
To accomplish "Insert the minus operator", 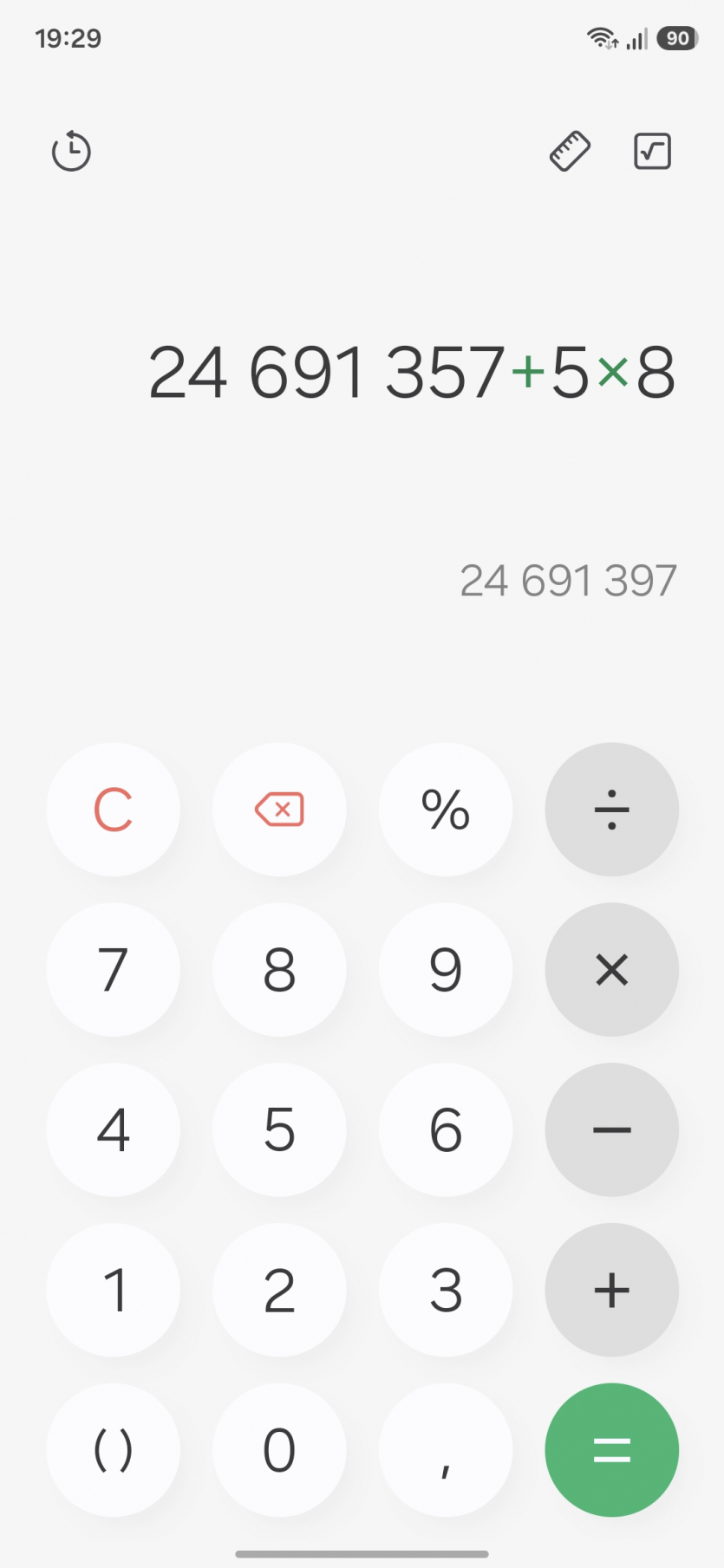I will pyautogui.click(x=611, y=1129).
